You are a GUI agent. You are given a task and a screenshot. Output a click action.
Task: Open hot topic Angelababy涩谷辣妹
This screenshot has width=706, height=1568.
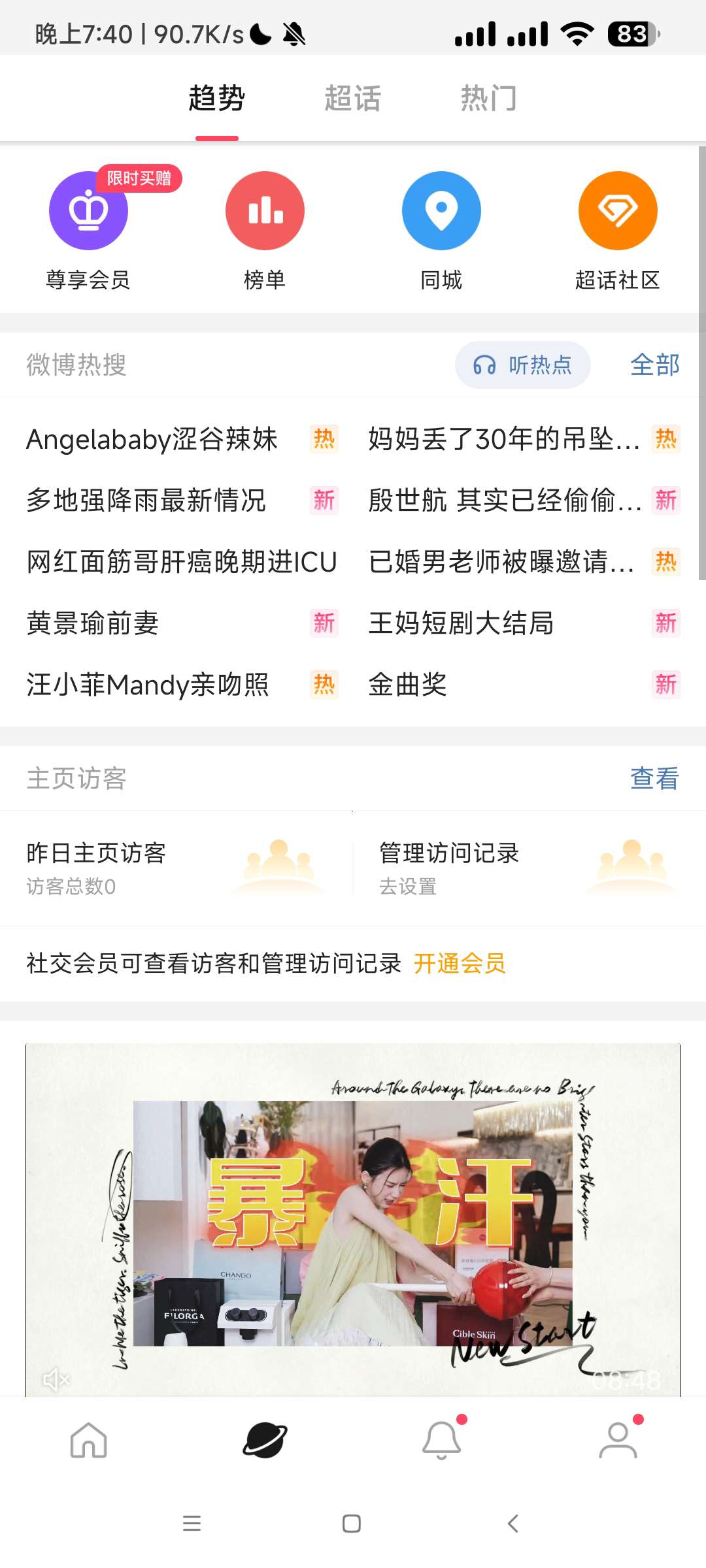[152, 439]
